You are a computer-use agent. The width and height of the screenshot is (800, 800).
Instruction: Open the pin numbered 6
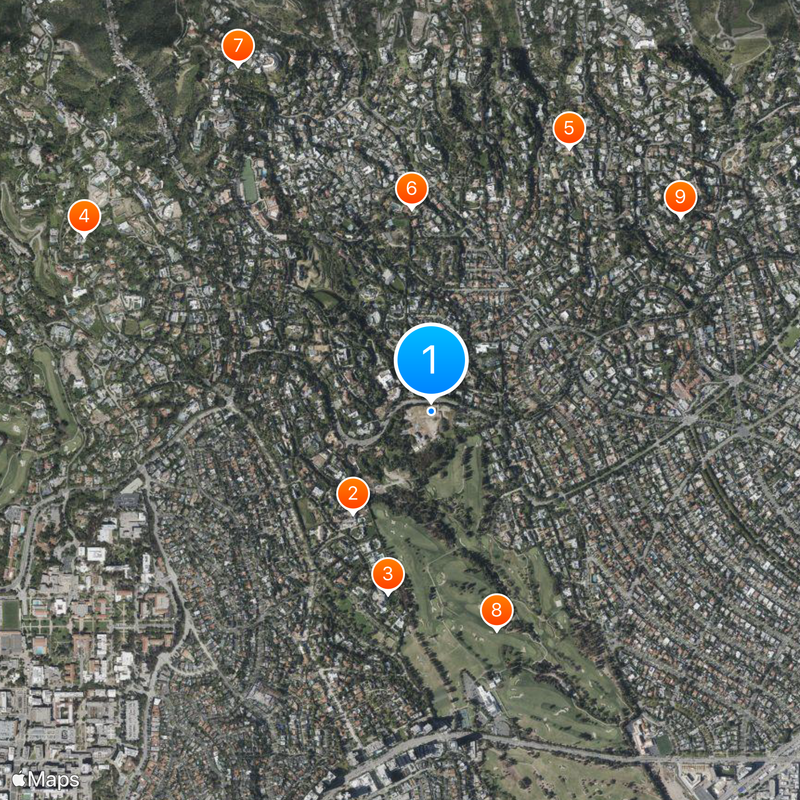411,188
